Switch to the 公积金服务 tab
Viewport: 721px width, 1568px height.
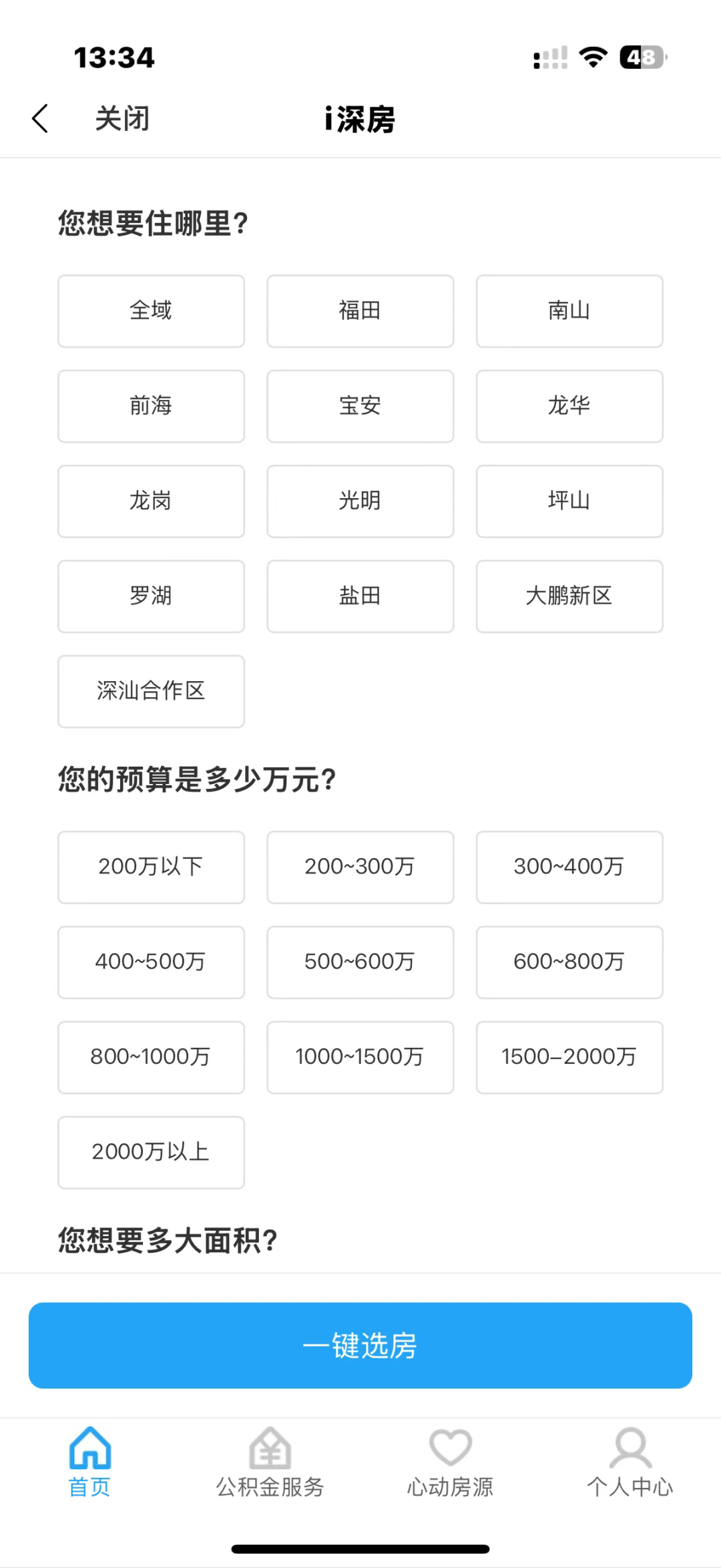pos(270,1462)
